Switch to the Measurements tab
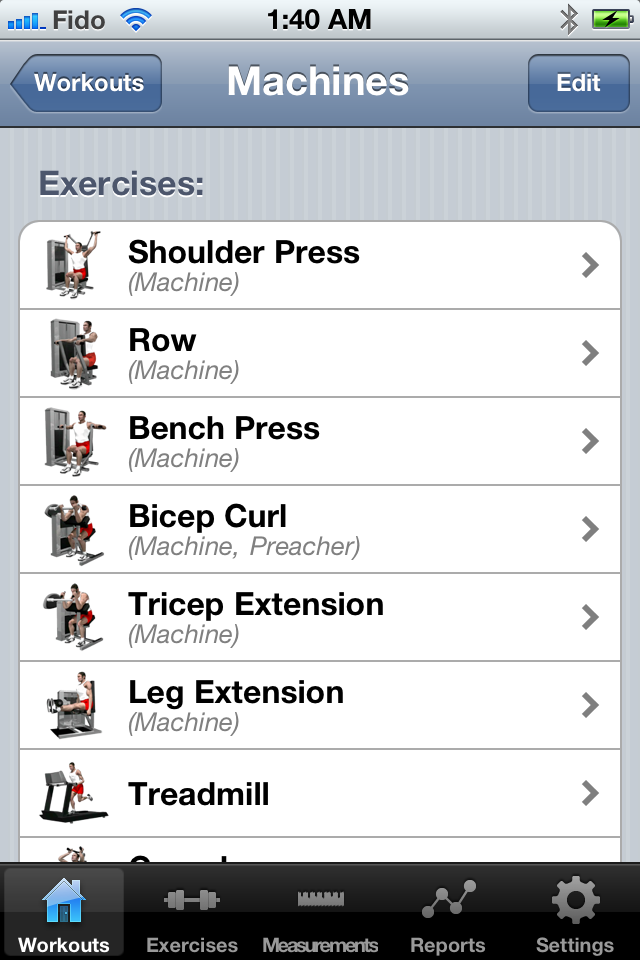The image size is (640, 960). pos(320,916)
